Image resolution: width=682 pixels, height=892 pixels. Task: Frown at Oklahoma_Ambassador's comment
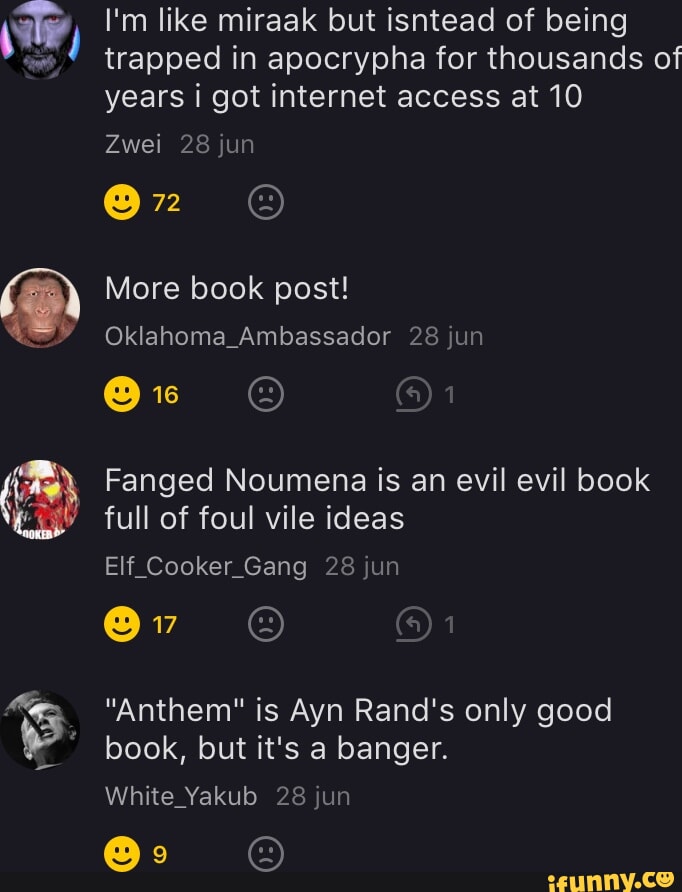pyautogui.click(x=265, y=395)
